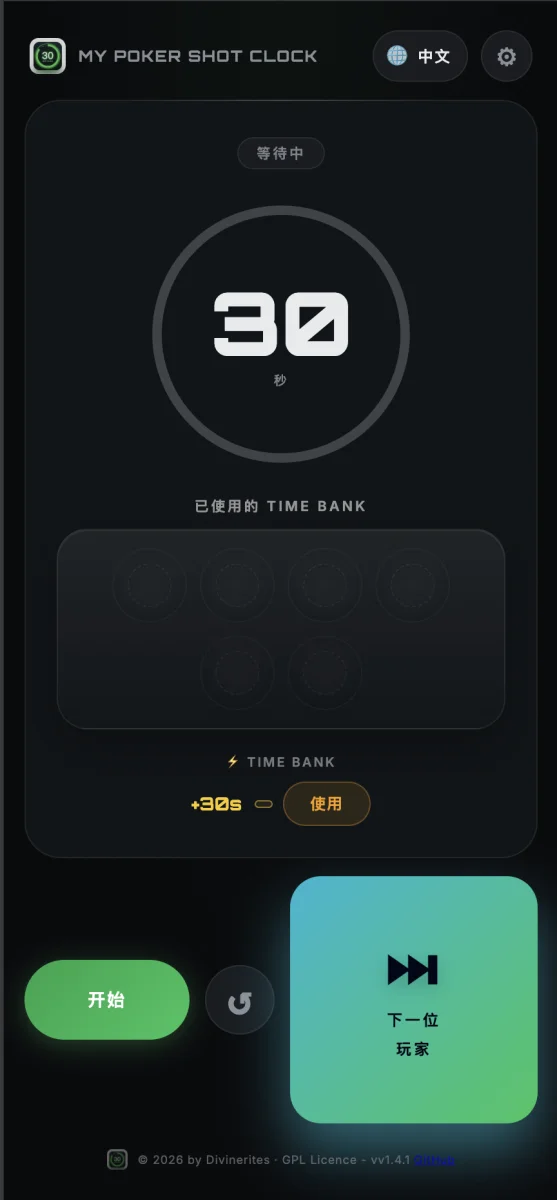This screenshot has height=1200, width=557.
Task: Use a time bank with 使用
Action: pos(327,804)
